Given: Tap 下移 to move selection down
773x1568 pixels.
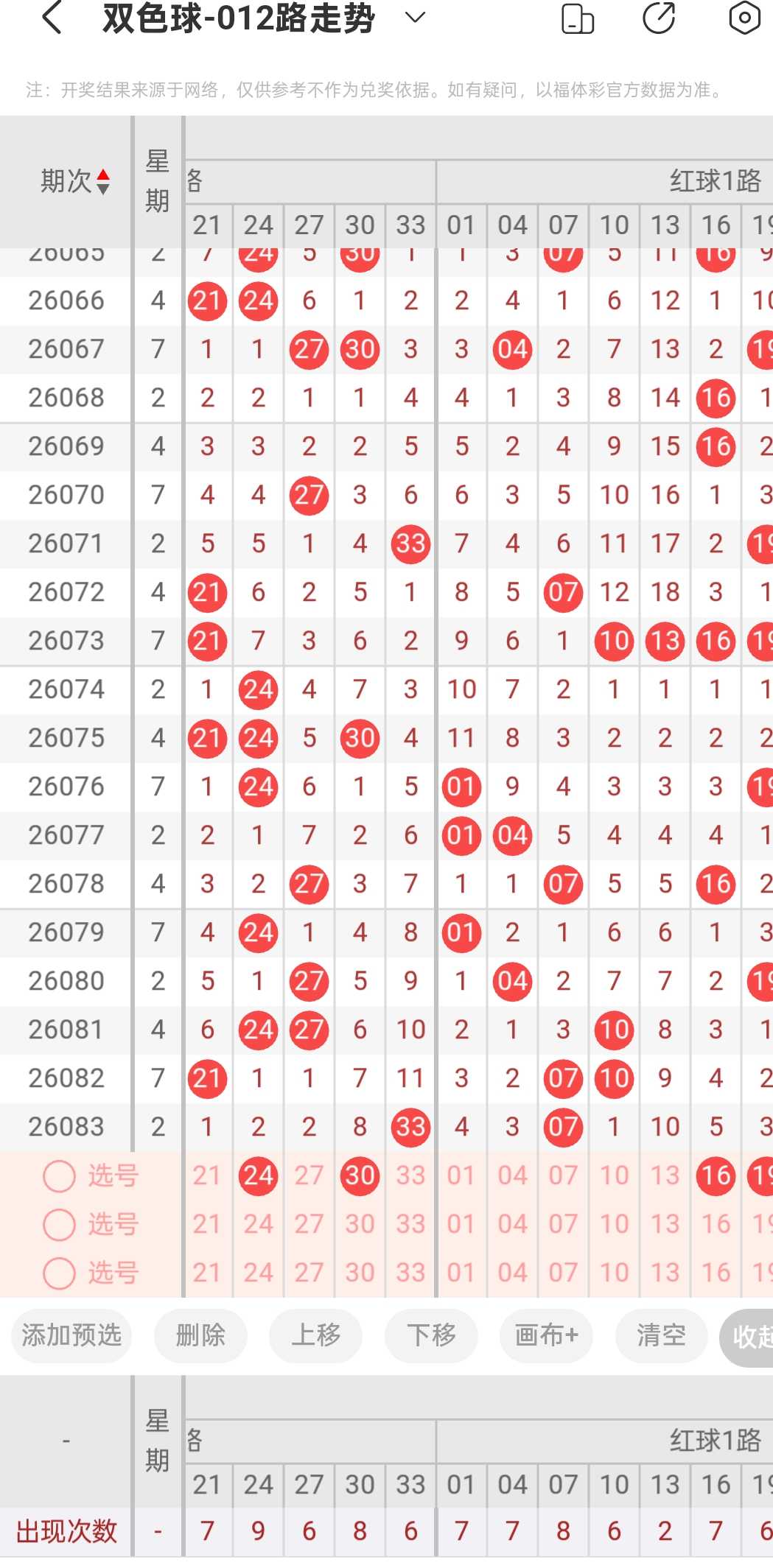Looking at the screenshot, I should point(431,1335).
